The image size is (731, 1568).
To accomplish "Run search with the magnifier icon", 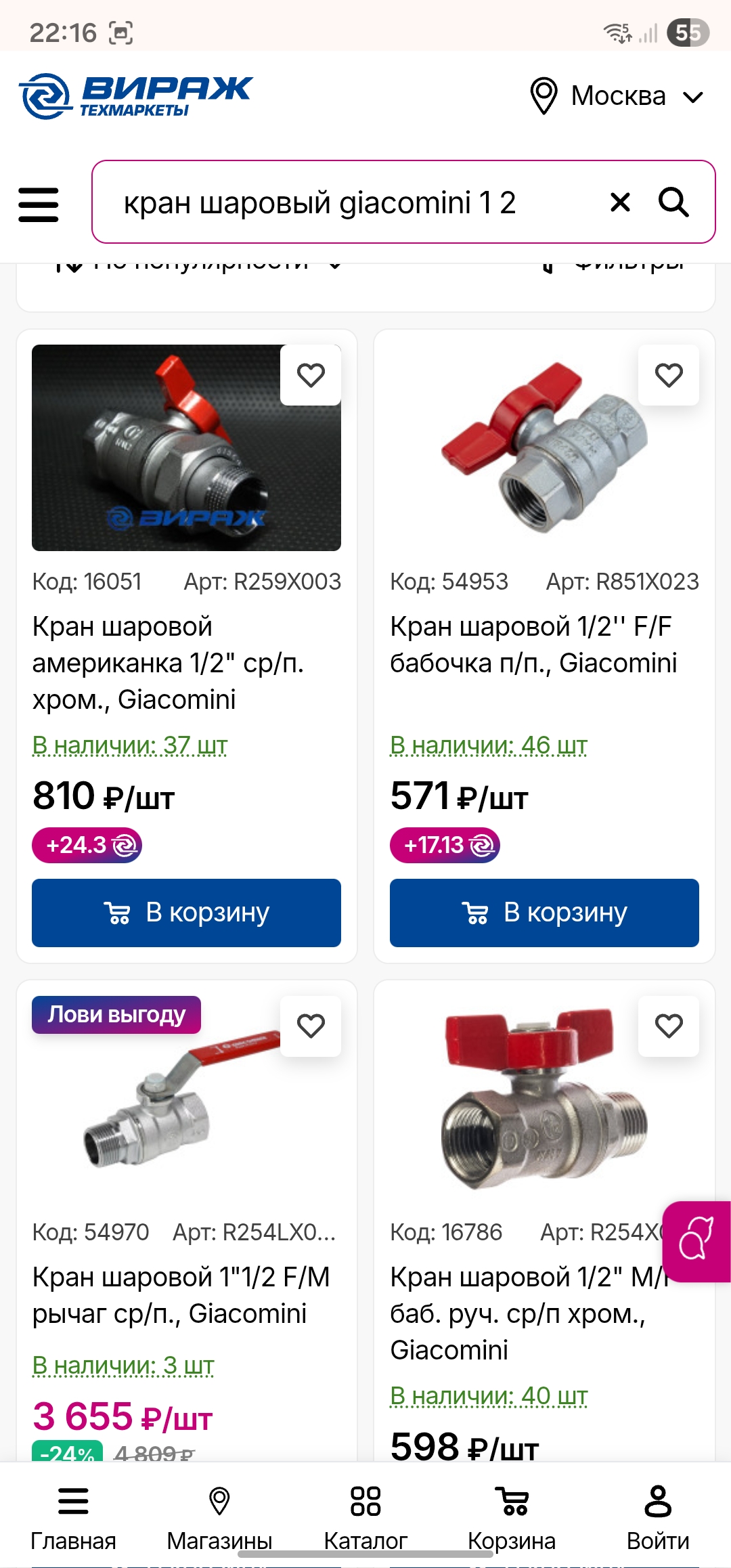I will (x=673, y=202).
